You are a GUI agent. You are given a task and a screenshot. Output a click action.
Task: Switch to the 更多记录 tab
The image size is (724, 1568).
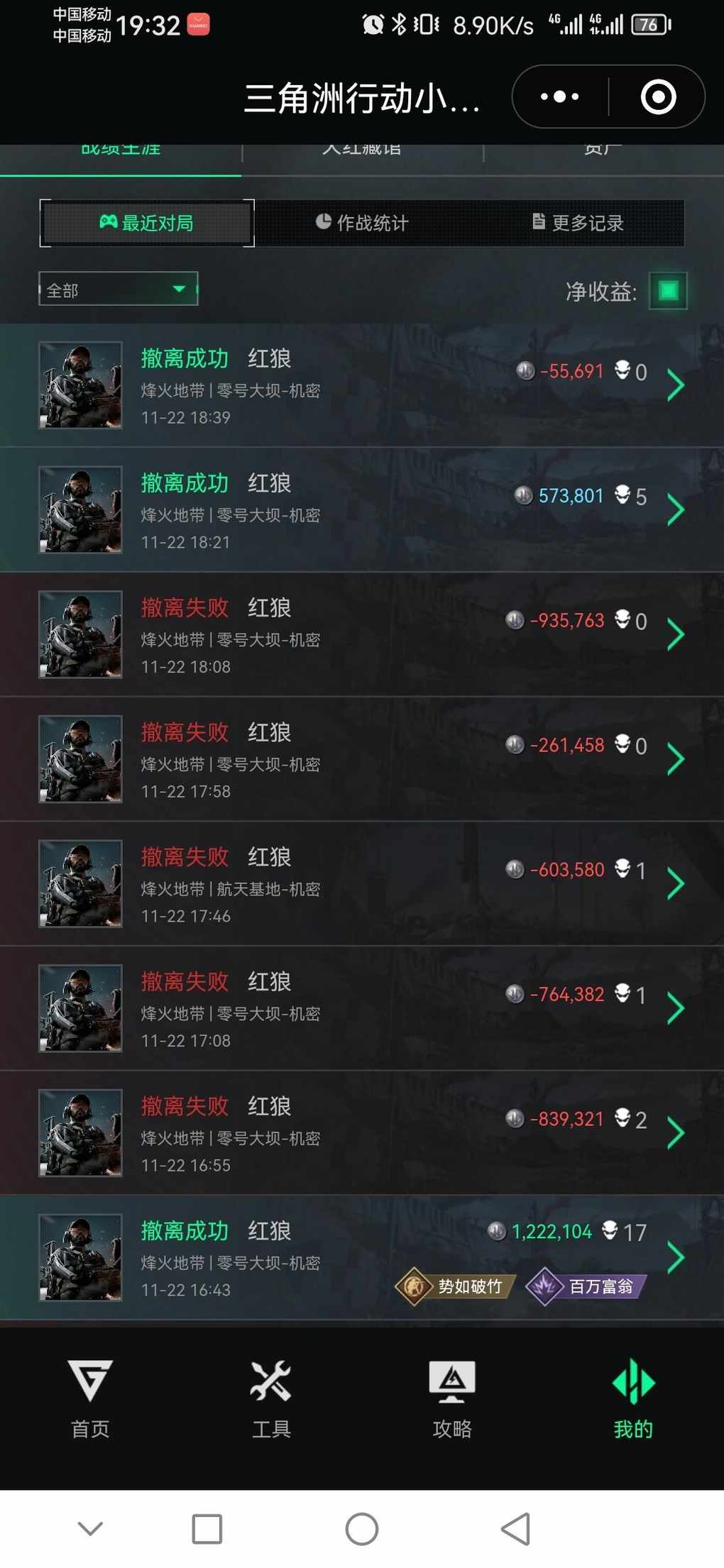(x=578, y=223)
